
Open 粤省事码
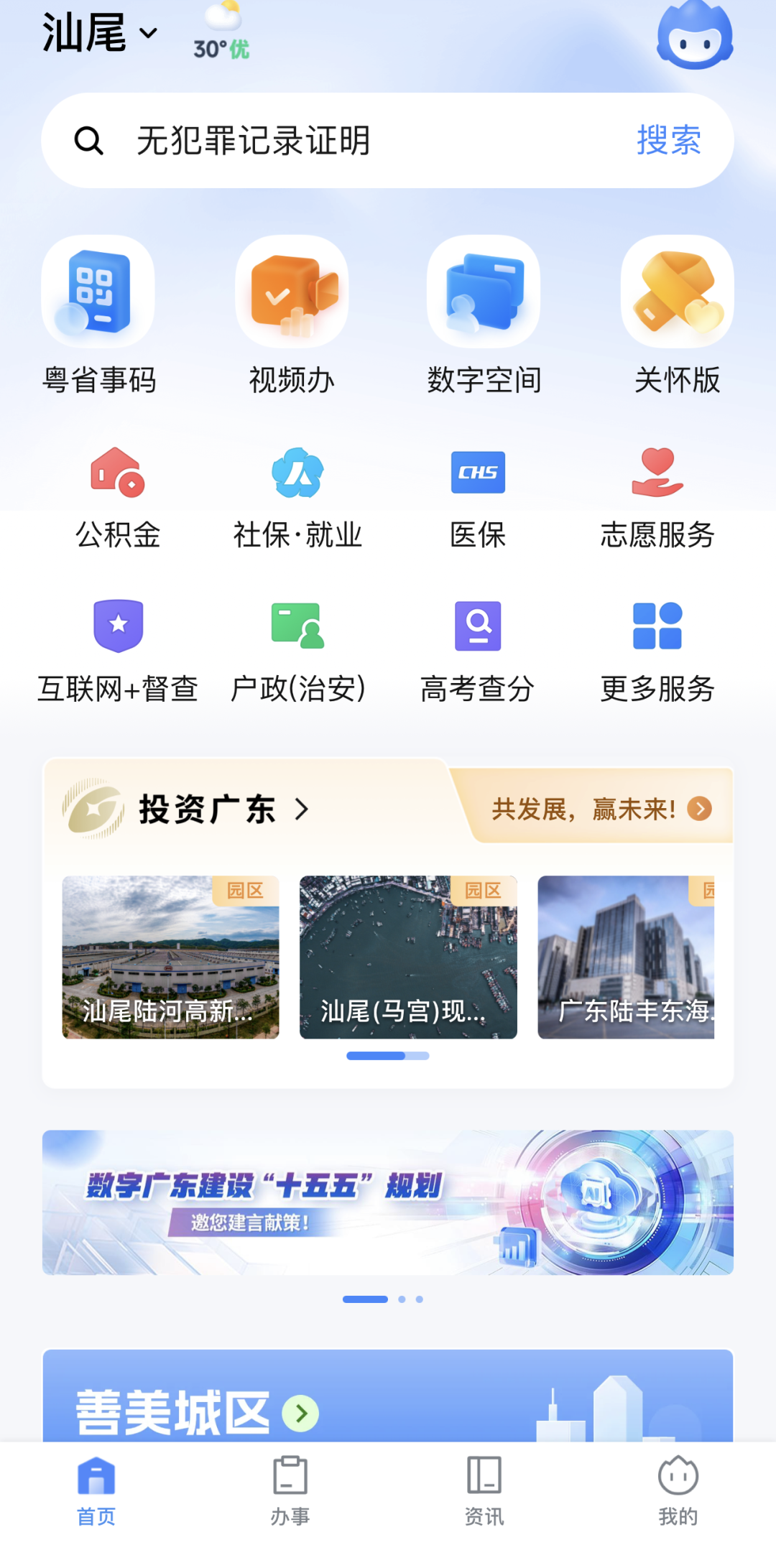click(98, 316)
